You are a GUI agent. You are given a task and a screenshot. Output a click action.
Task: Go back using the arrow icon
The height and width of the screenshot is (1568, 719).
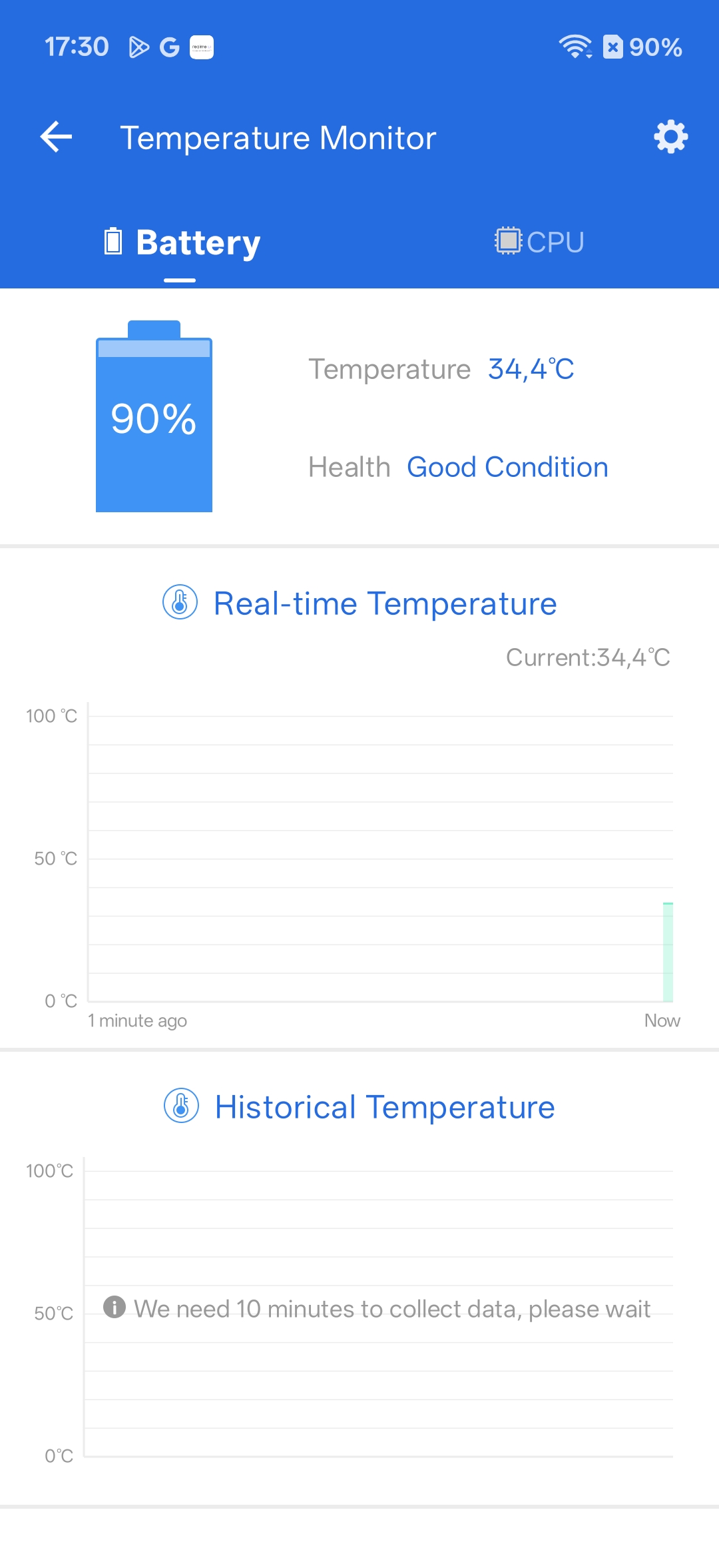(56, 137)
